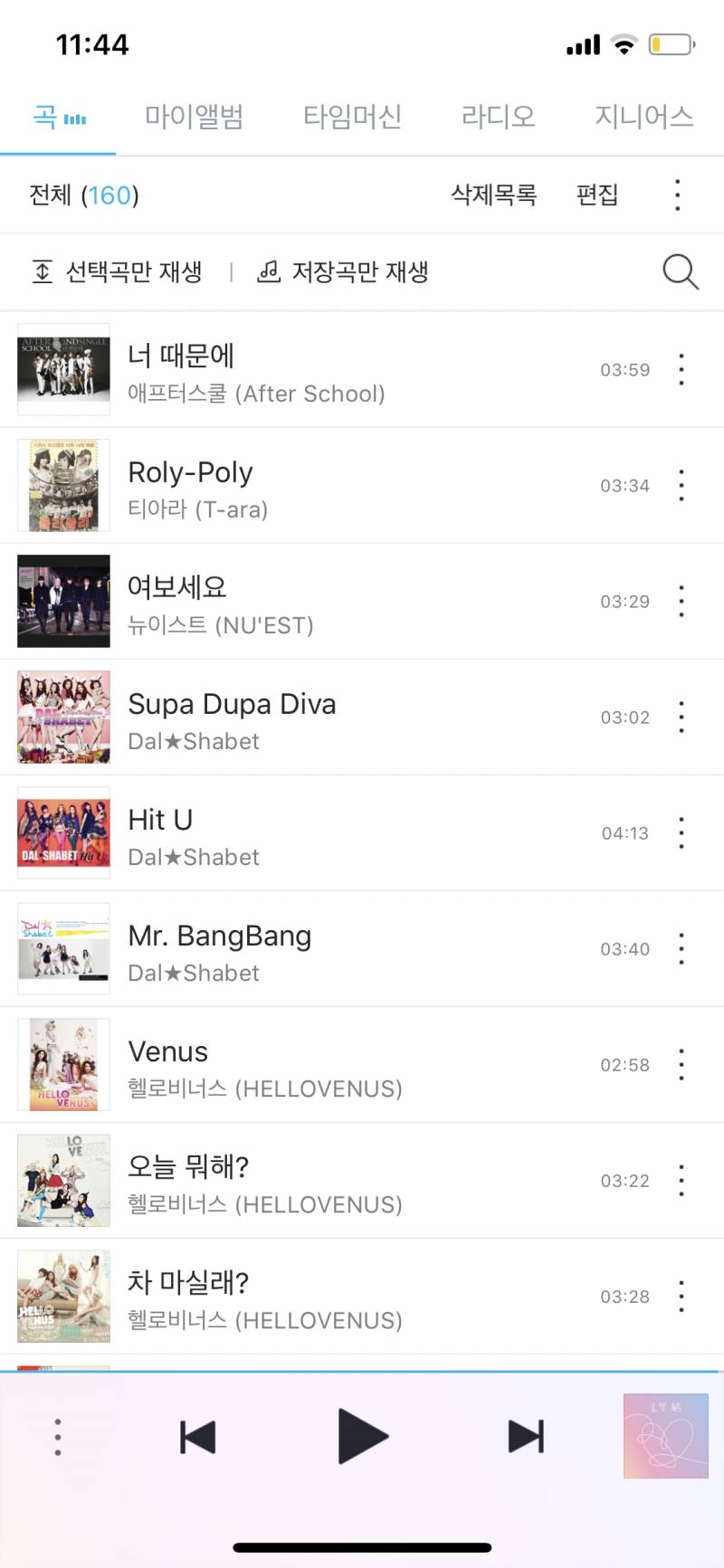
Task: Tap 편집 to edit the playlist
Action: pos(597,195)
